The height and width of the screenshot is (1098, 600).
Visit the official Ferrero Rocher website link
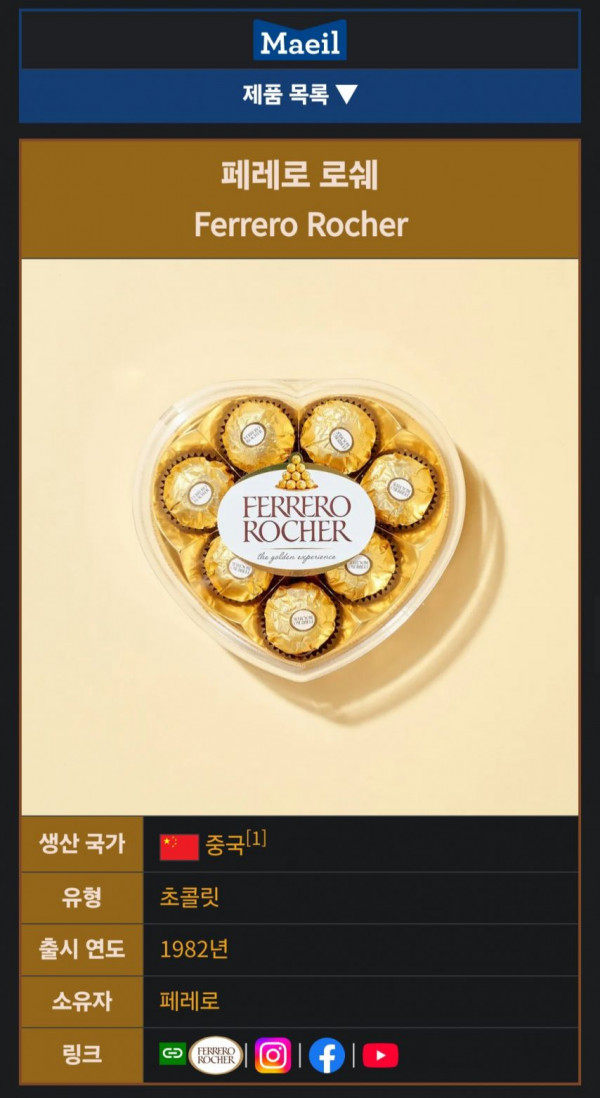pyautogui.click(x=215, y=1055)
